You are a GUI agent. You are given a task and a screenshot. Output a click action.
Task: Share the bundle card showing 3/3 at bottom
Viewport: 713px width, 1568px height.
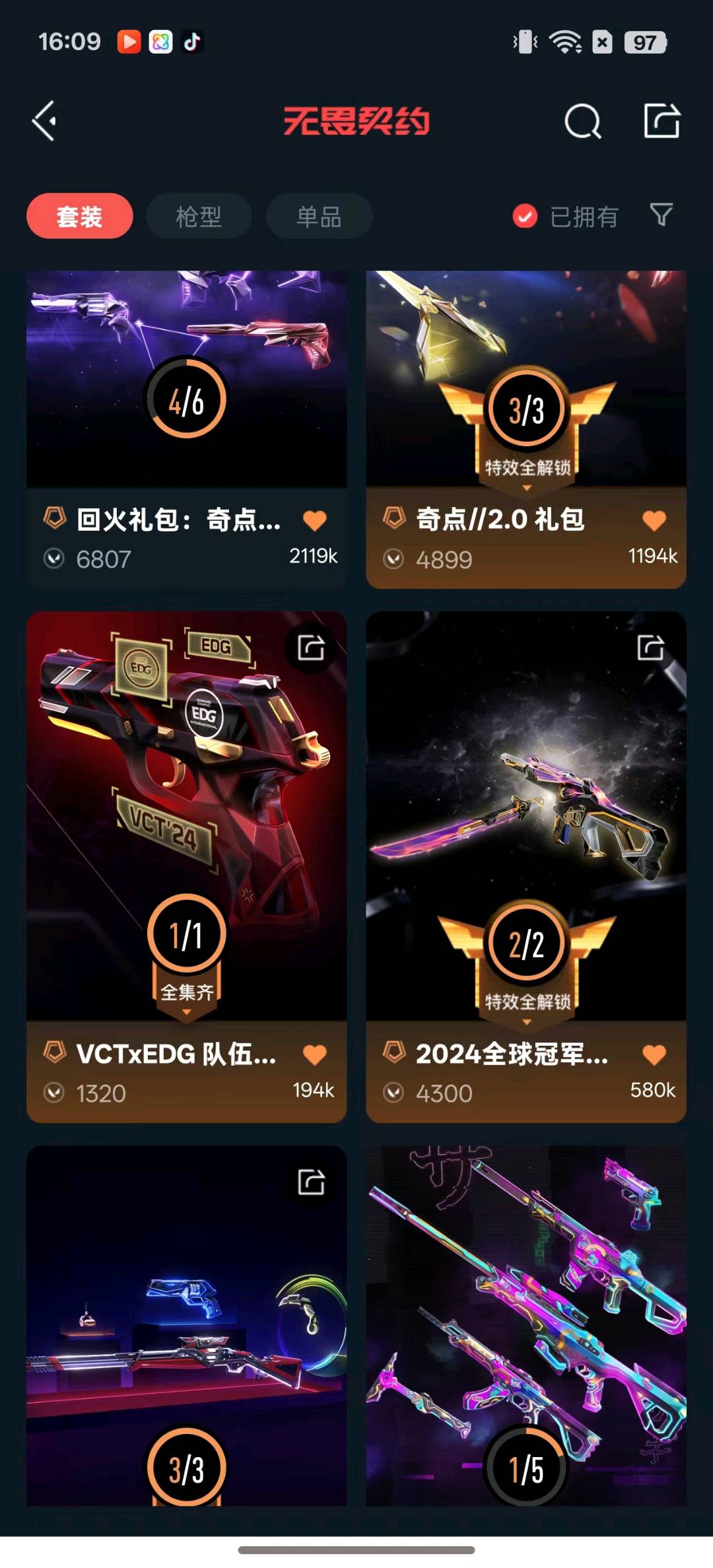pos(311,1182)
